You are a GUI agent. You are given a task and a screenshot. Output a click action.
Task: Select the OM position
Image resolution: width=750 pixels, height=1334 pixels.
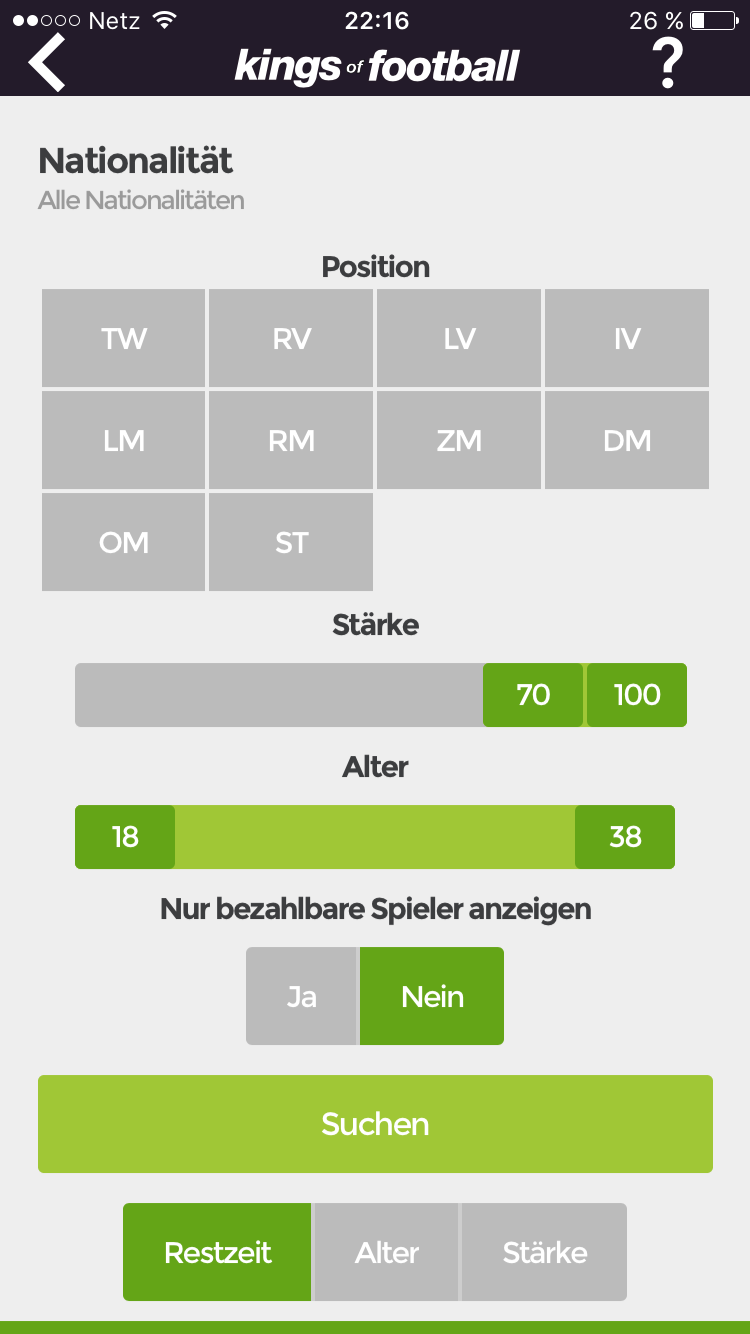click(124, 543)
